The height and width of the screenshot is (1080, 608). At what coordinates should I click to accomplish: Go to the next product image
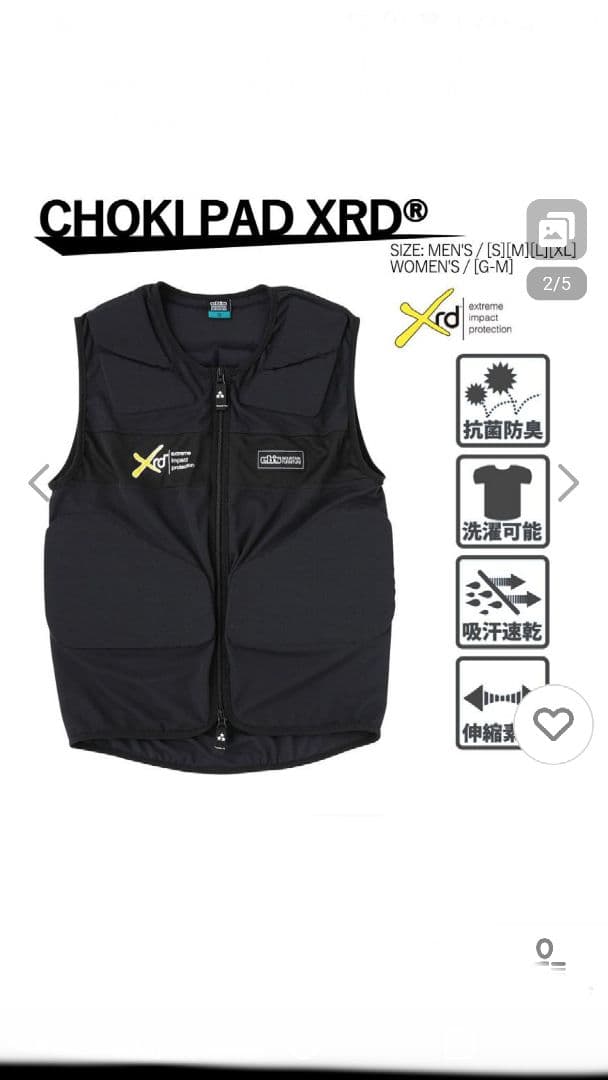[568, 482]
